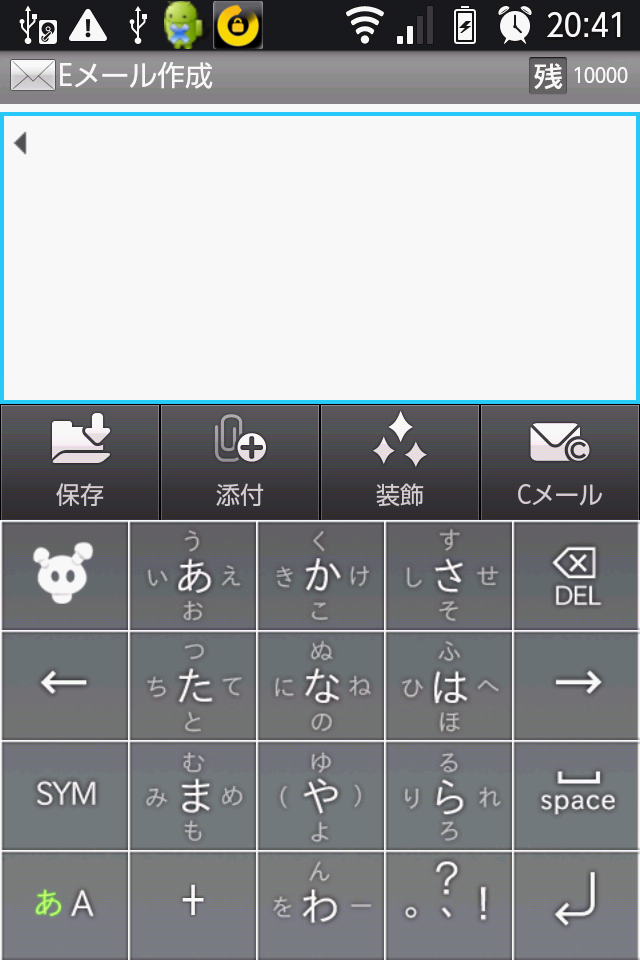Tap the は key
Screen dimensions: 640x960
(449, 686)
